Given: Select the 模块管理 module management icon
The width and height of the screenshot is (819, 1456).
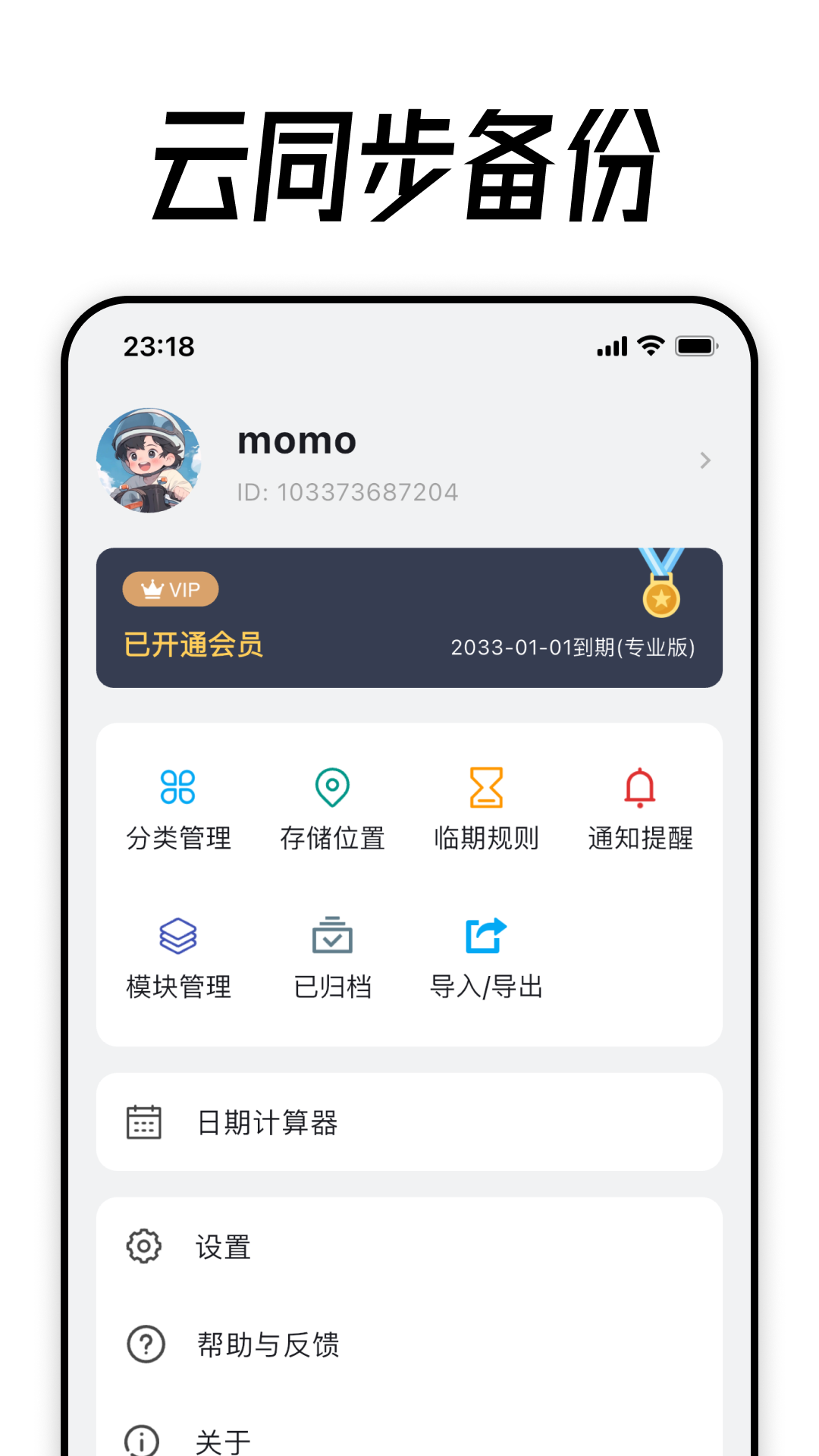Looking at the screenshot, I should [177, 936].
